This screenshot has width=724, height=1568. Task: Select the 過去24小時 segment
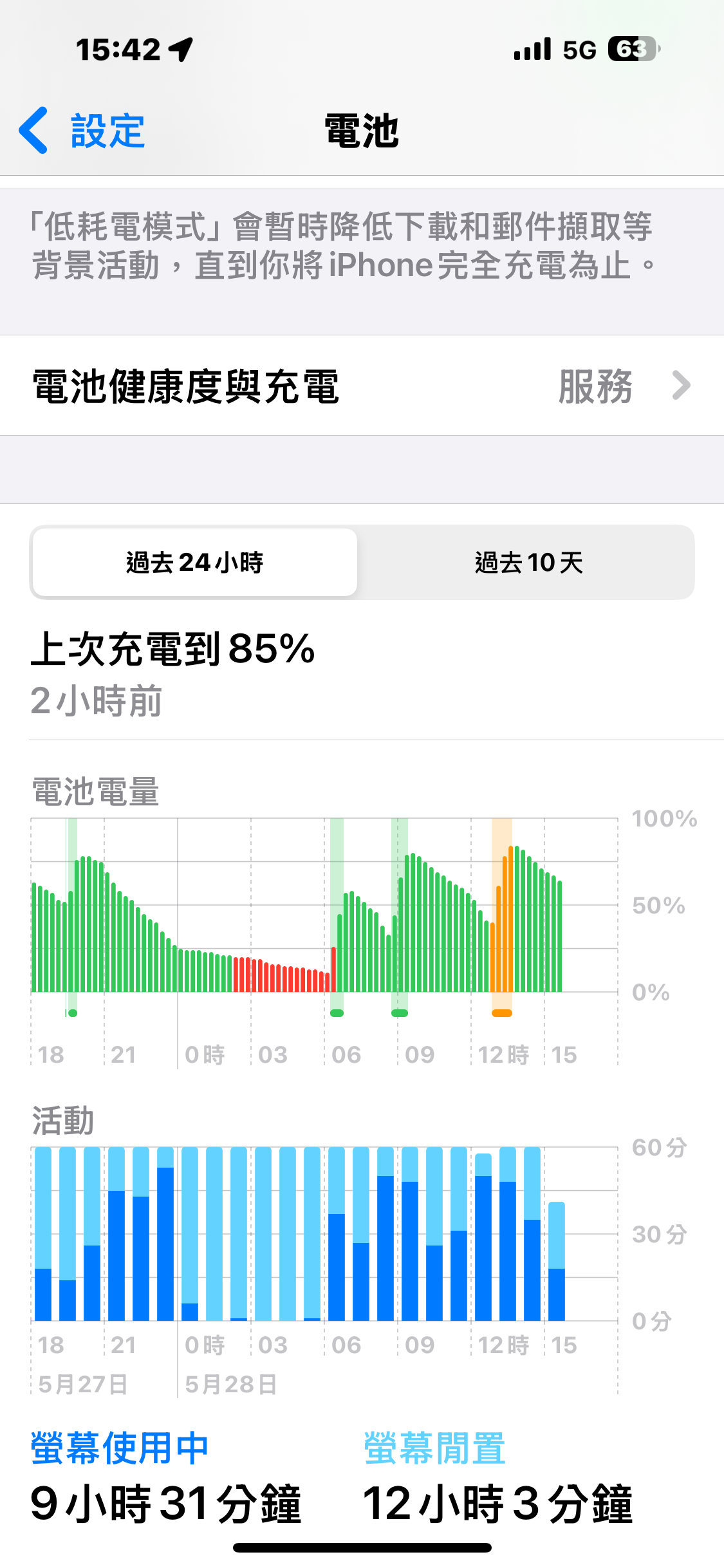[195, 562]
